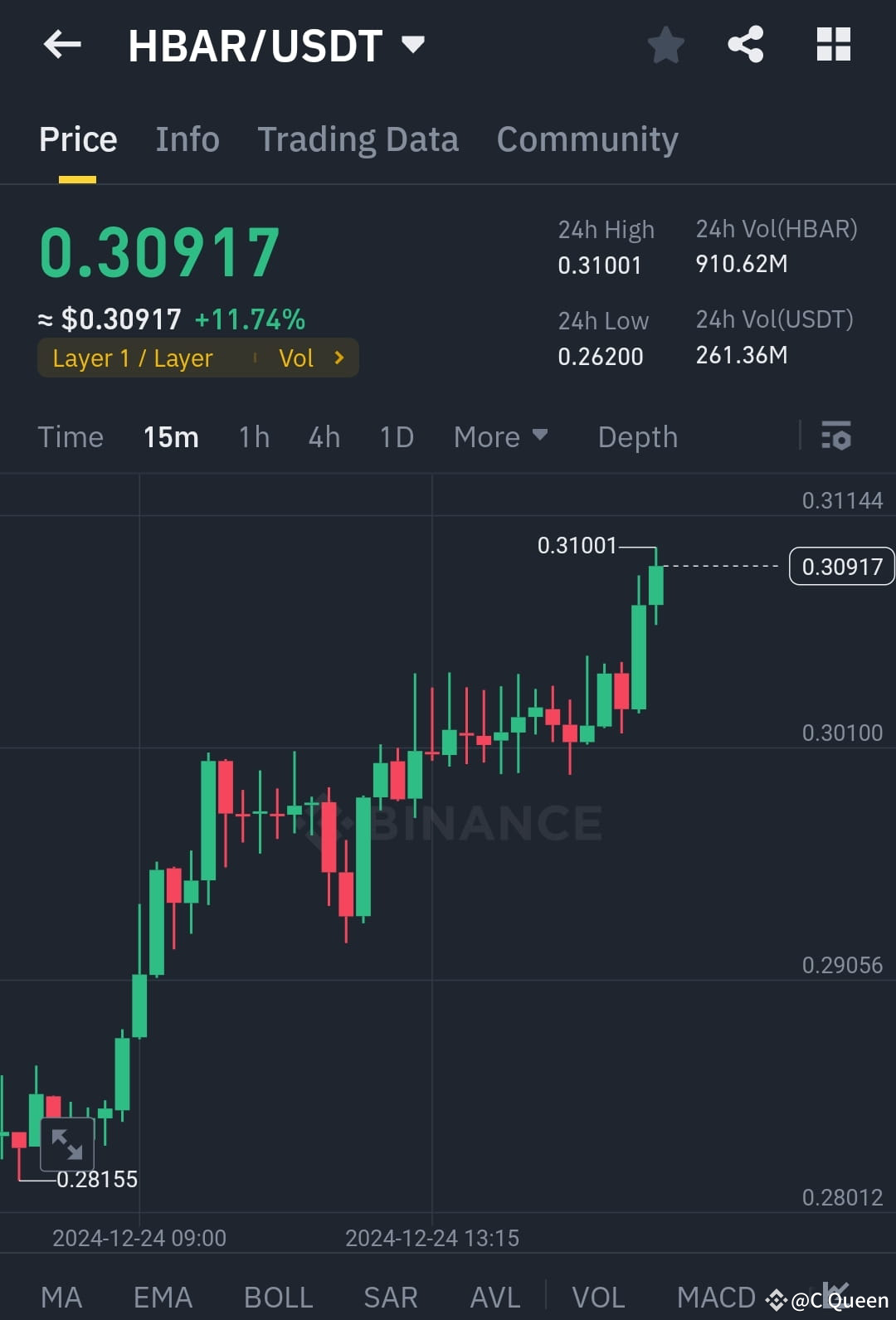The image size is (896, 1320).
Task: Select the SAR indicator
Action: [x=390, y=1296]
